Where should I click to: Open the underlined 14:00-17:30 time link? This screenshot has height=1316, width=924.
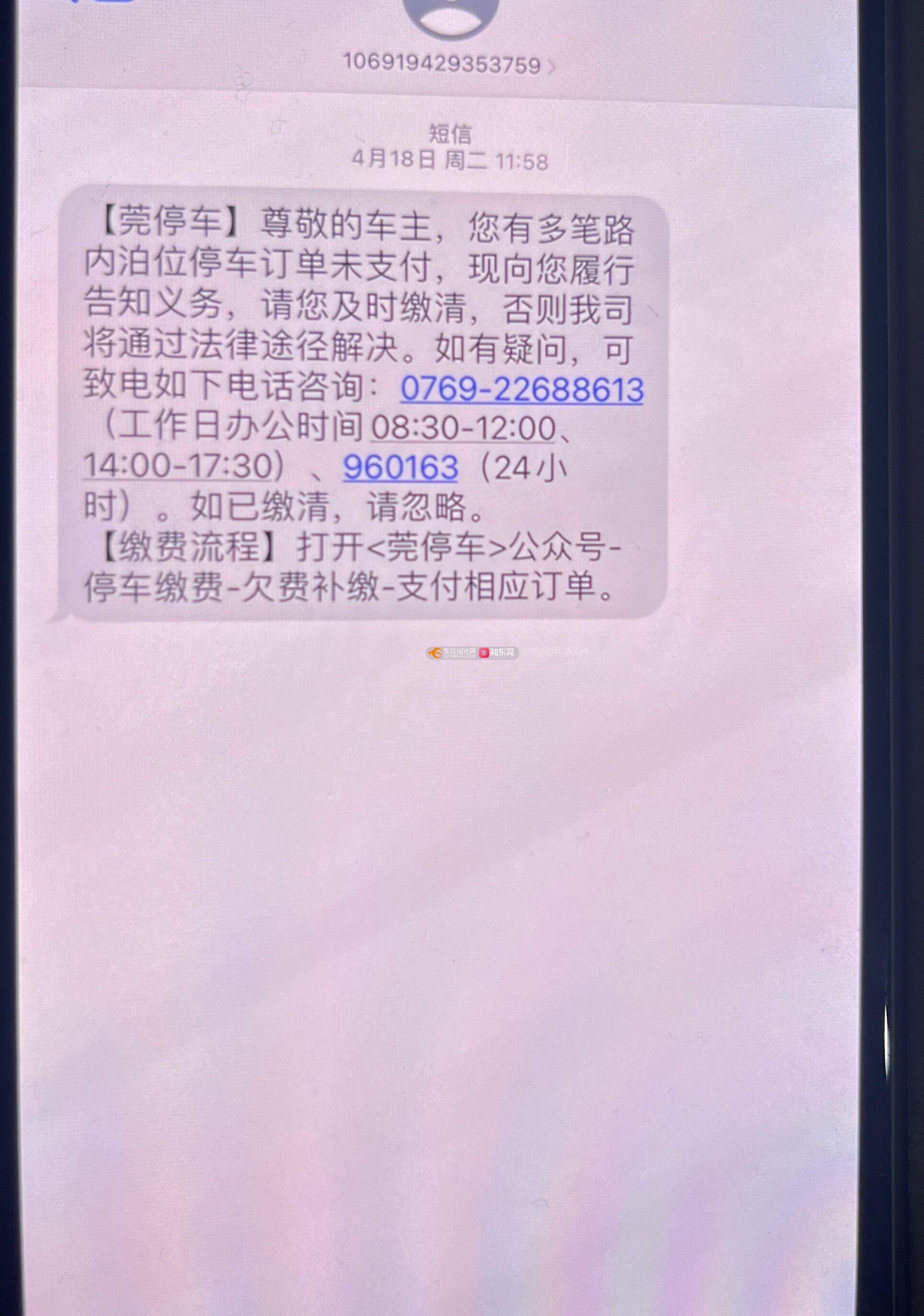[178, 467]
